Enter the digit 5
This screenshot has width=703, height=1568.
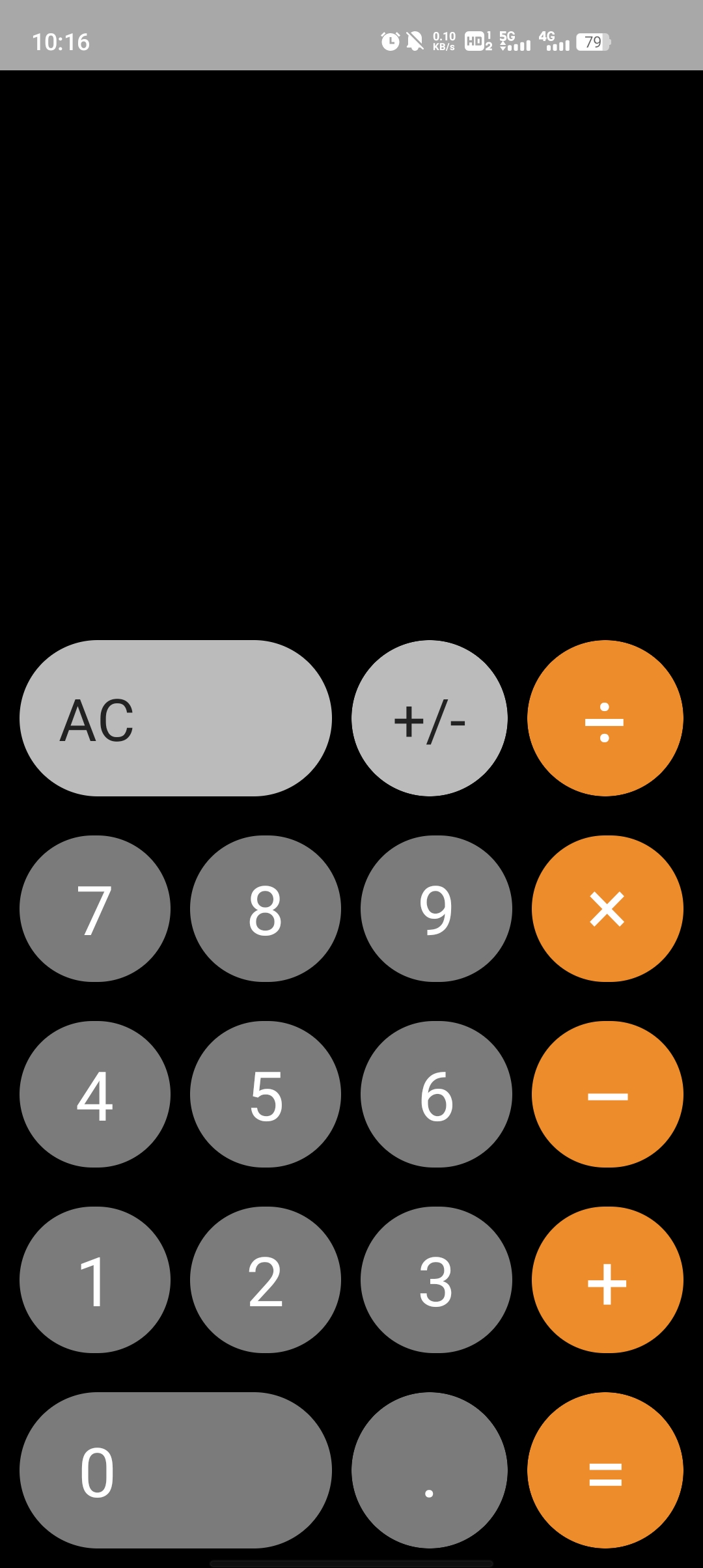pos(266,1094)
